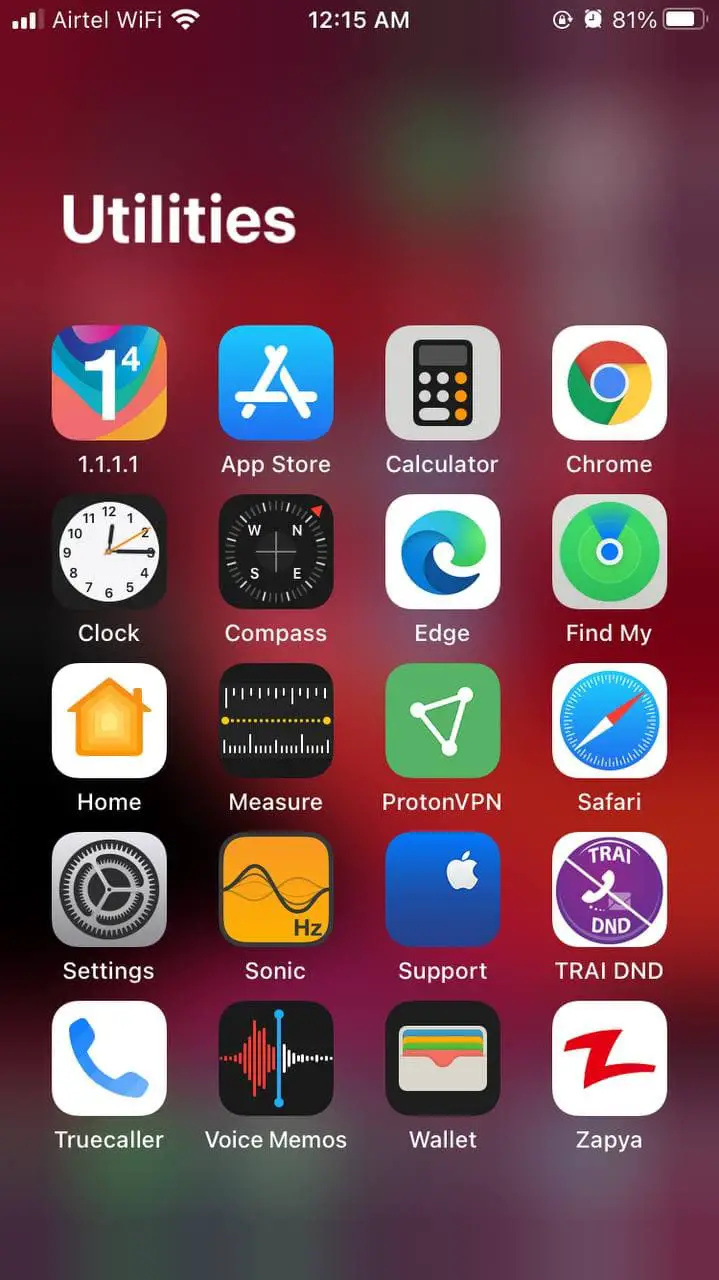Open Safari browser
Image resolution: width=719 pixels, height=1280 pixels.
pyautogui.click(x=609, y=720)
